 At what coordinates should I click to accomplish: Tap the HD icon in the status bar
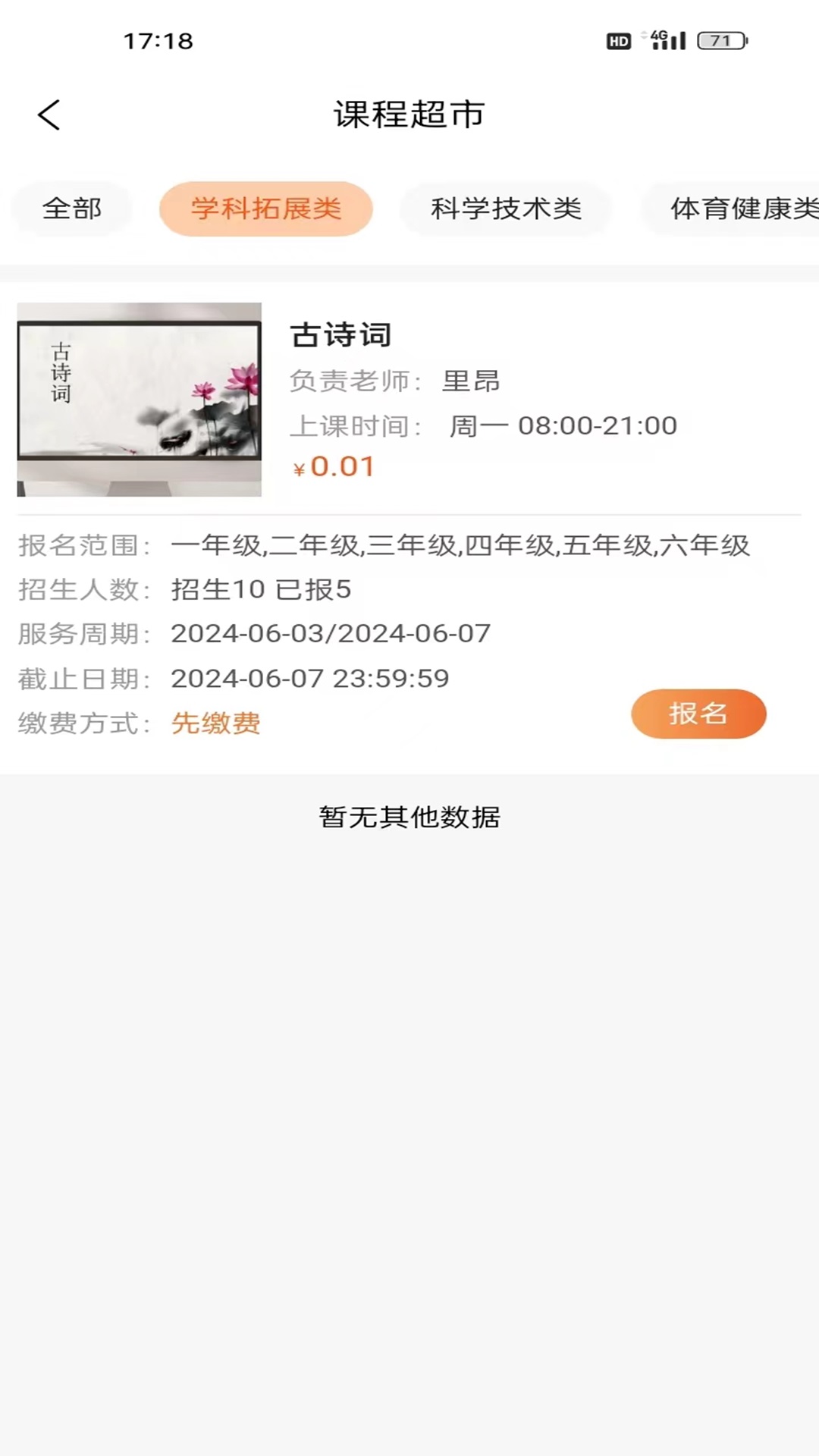click(618, 40)
